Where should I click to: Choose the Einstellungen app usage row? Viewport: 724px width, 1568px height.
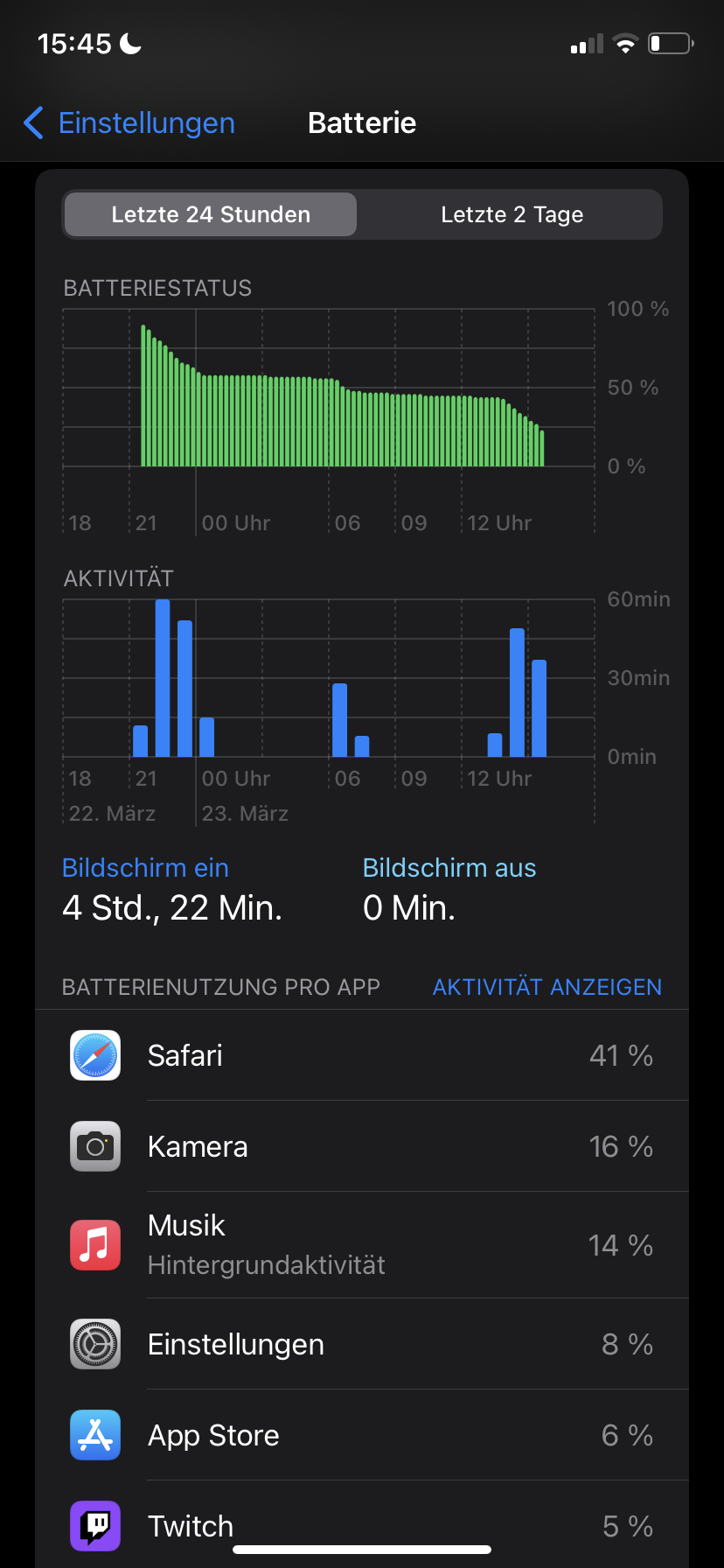tap(362, 1345)
